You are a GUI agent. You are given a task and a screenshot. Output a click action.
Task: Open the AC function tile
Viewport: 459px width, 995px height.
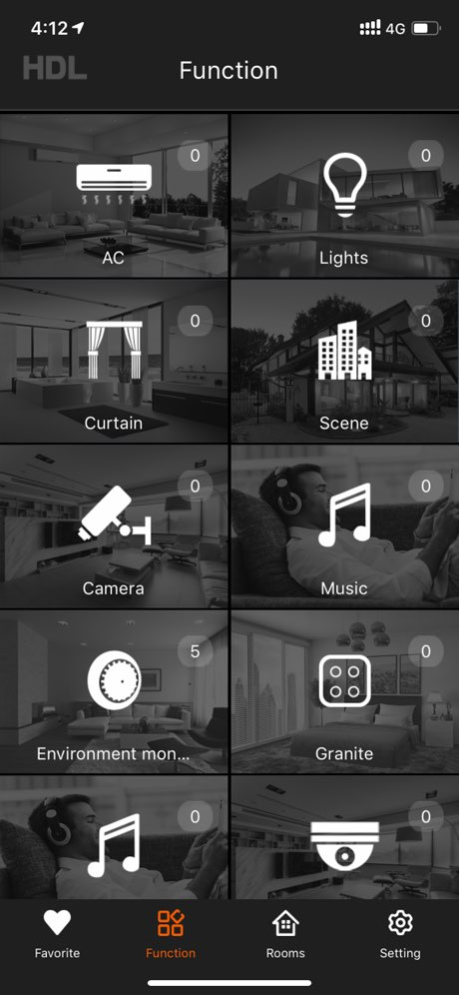pos(114,195)
